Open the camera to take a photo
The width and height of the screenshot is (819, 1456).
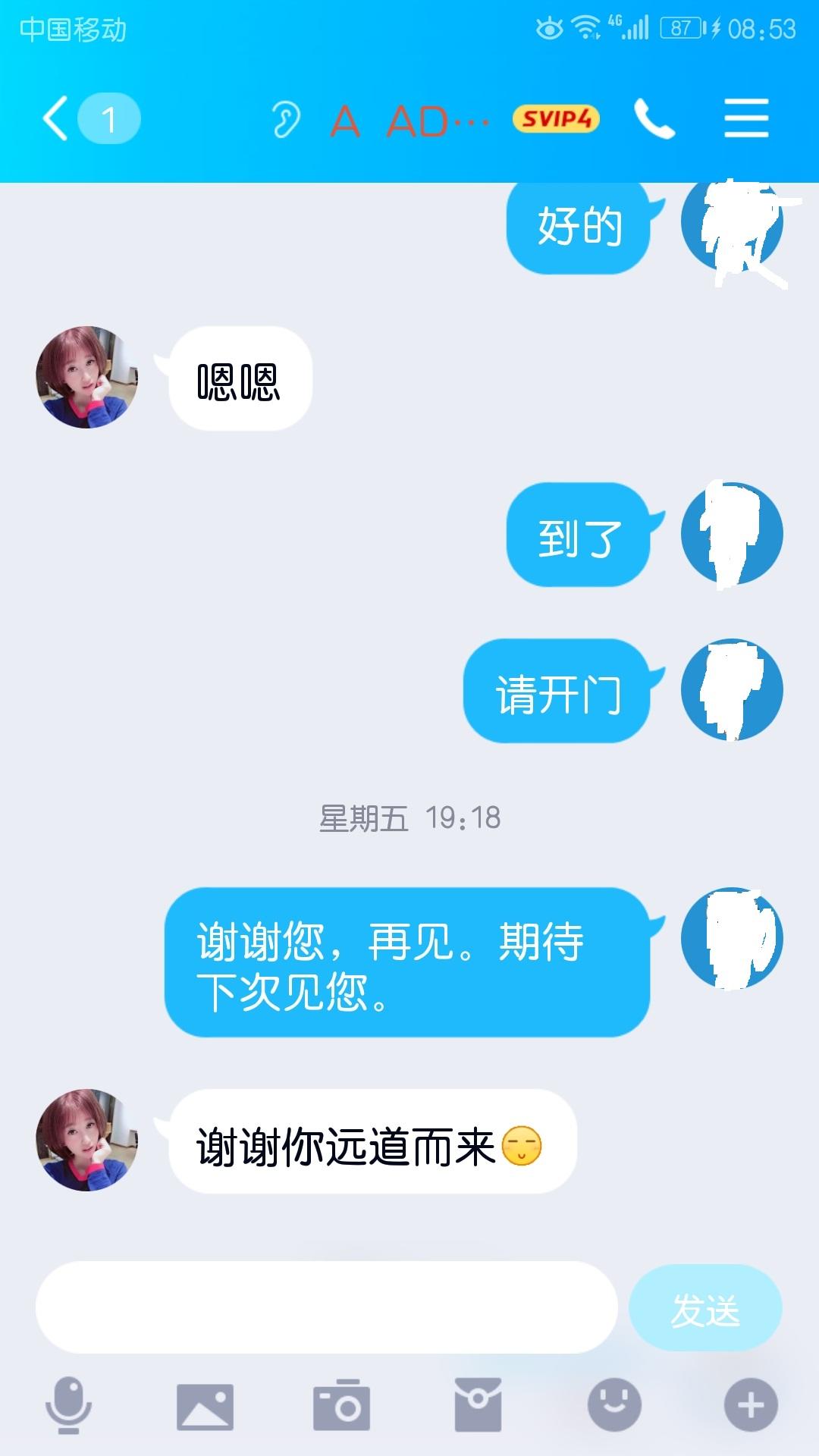coord(341,1406)
